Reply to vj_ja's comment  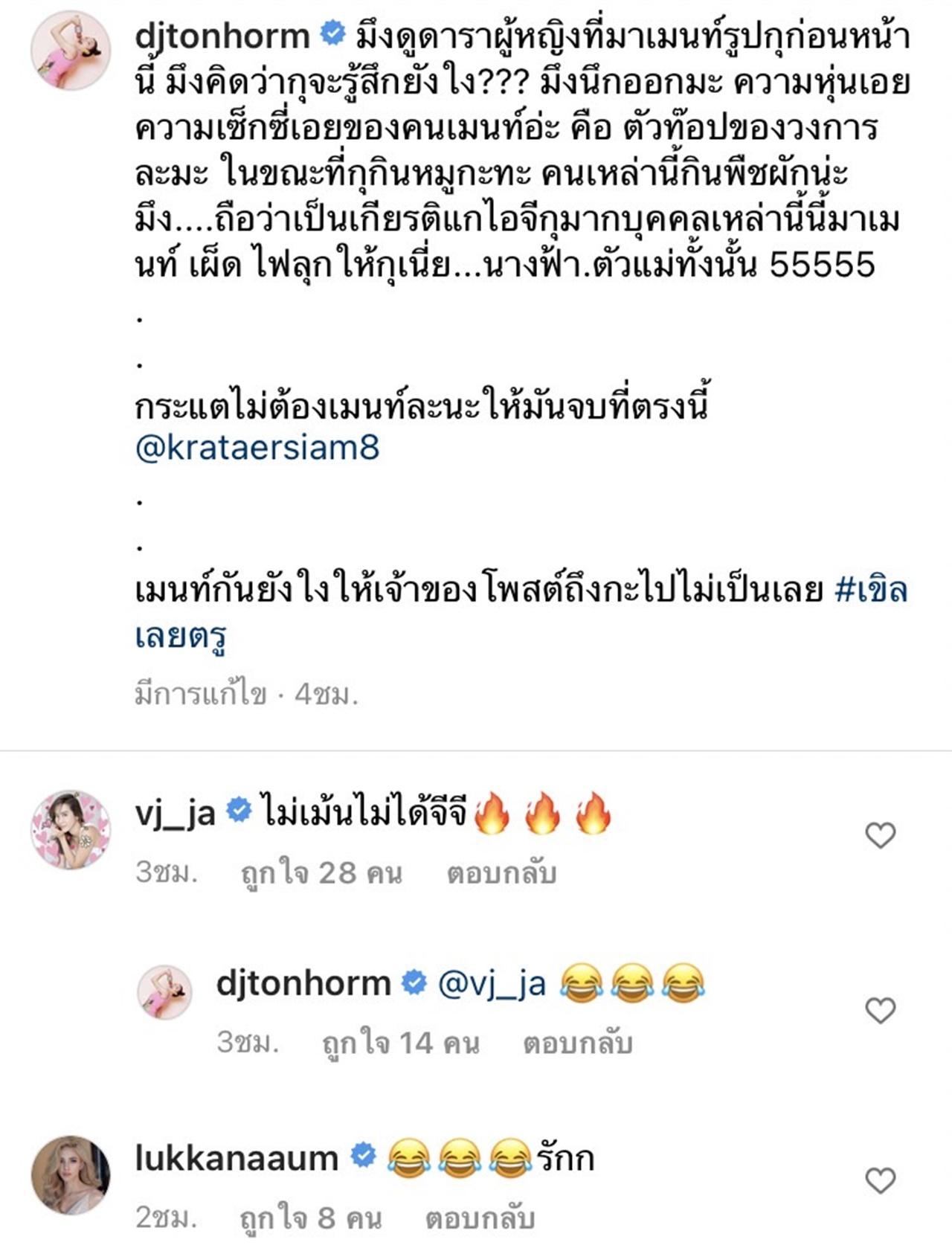coord(501,873)
